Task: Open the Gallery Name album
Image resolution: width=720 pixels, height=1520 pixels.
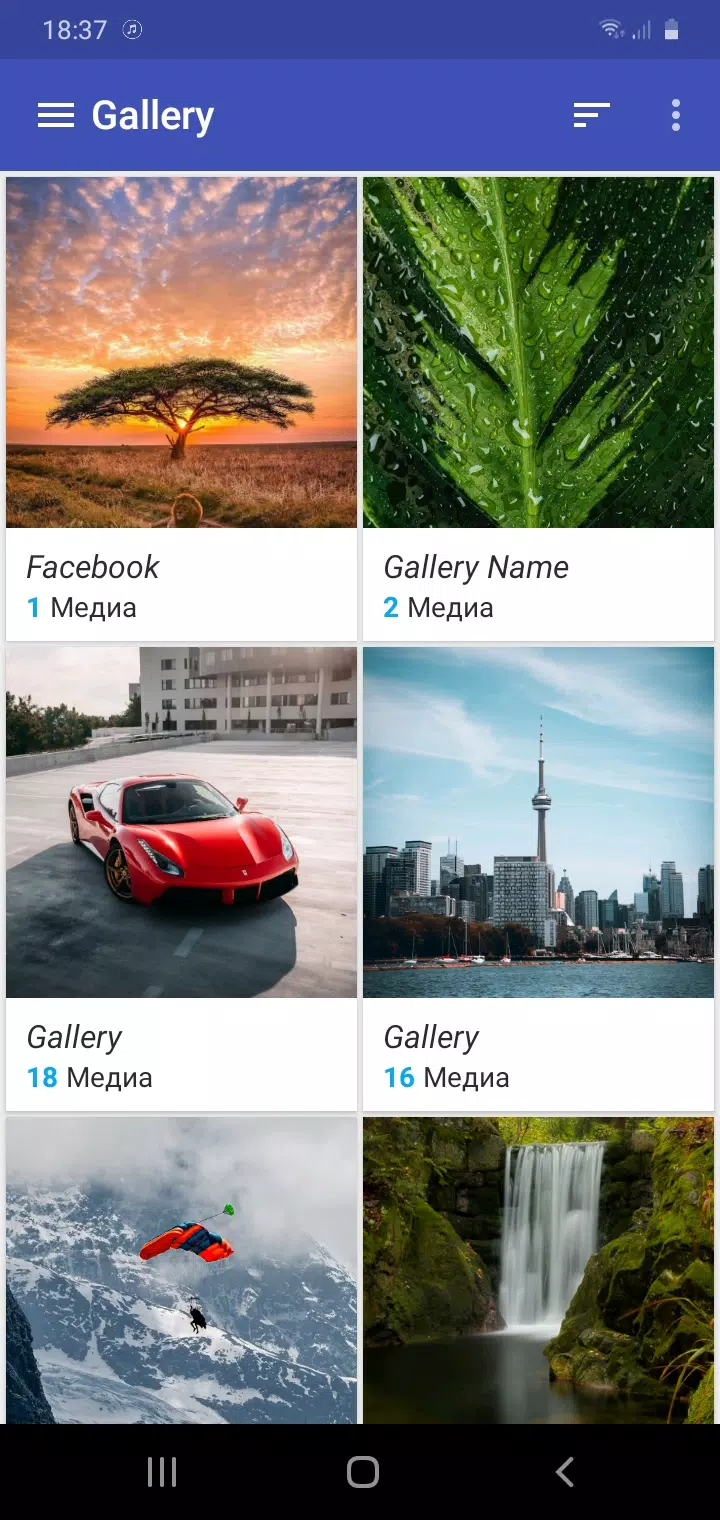Action: [x=538, y=409]
